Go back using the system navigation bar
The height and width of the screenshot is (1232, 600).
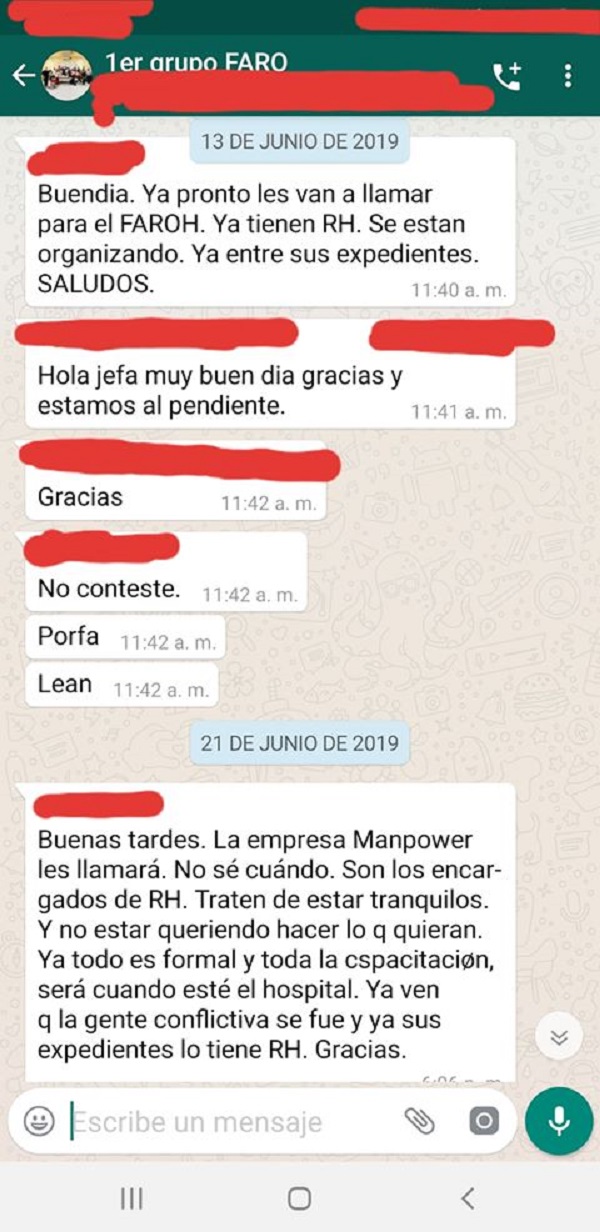click(x=467, y=1198)
